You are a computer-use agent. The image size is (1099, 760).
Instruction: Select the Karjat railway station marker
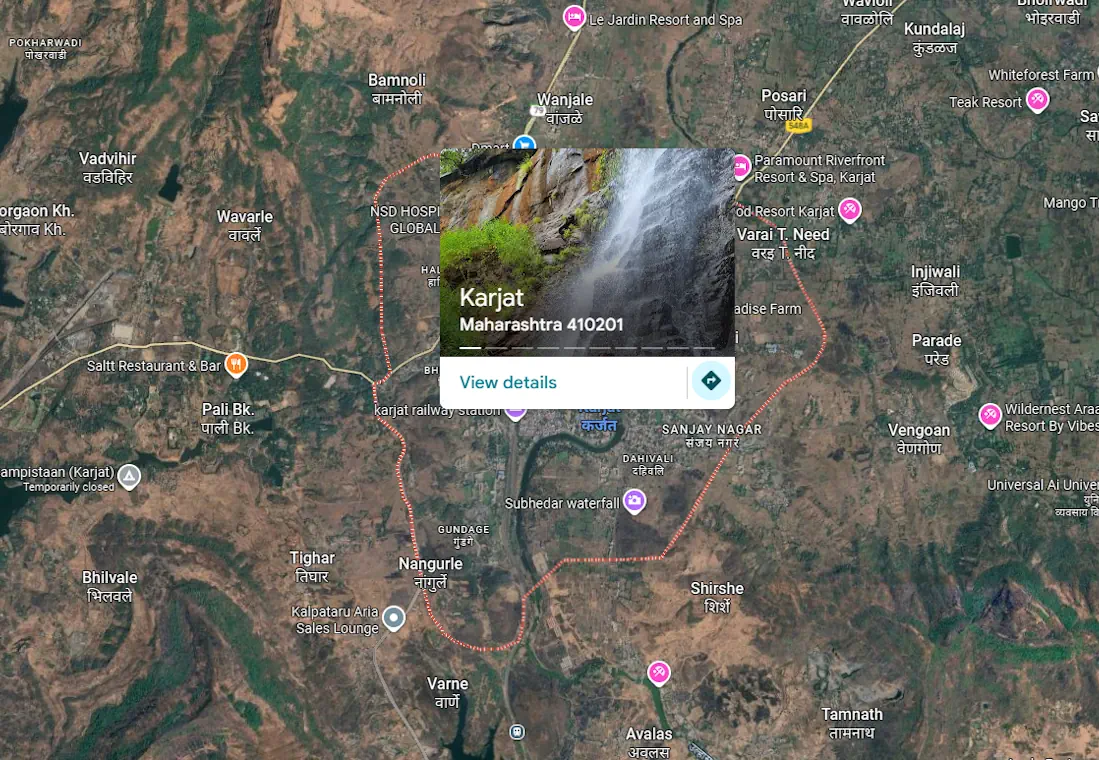click(515, 410)
